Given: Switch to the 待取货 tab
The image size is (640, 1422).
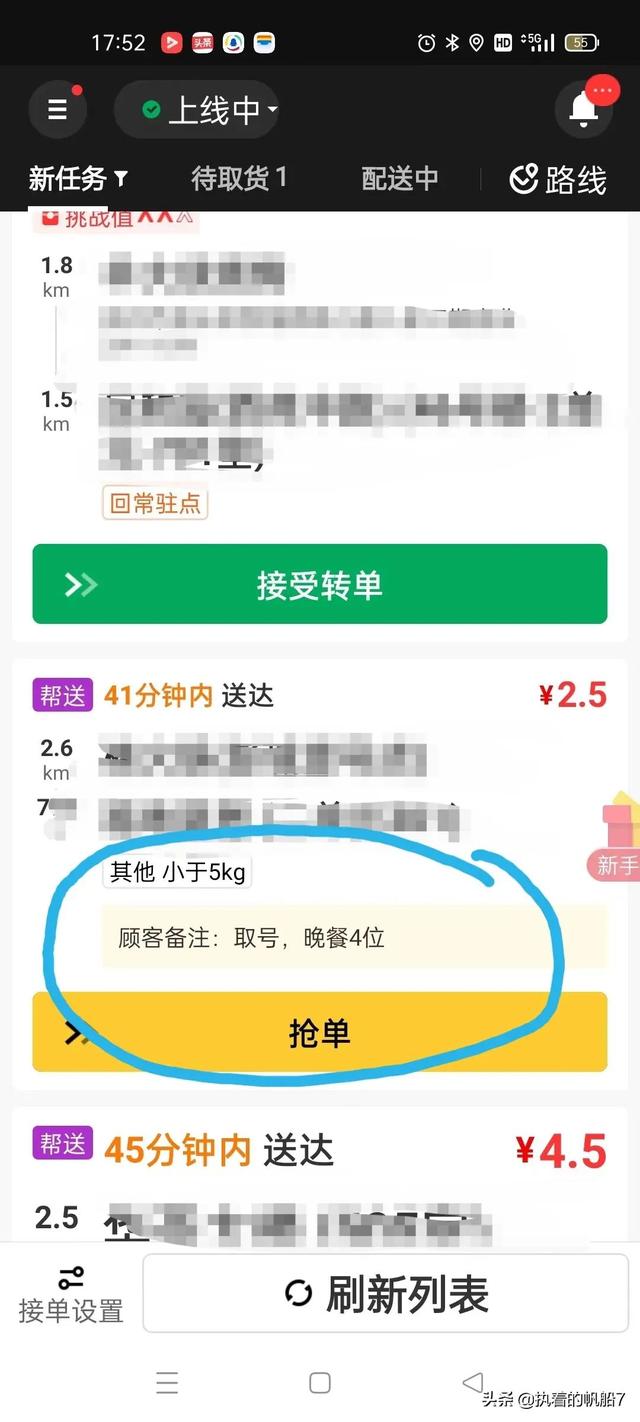Looking at the screenshot, I should coord(238,179).
